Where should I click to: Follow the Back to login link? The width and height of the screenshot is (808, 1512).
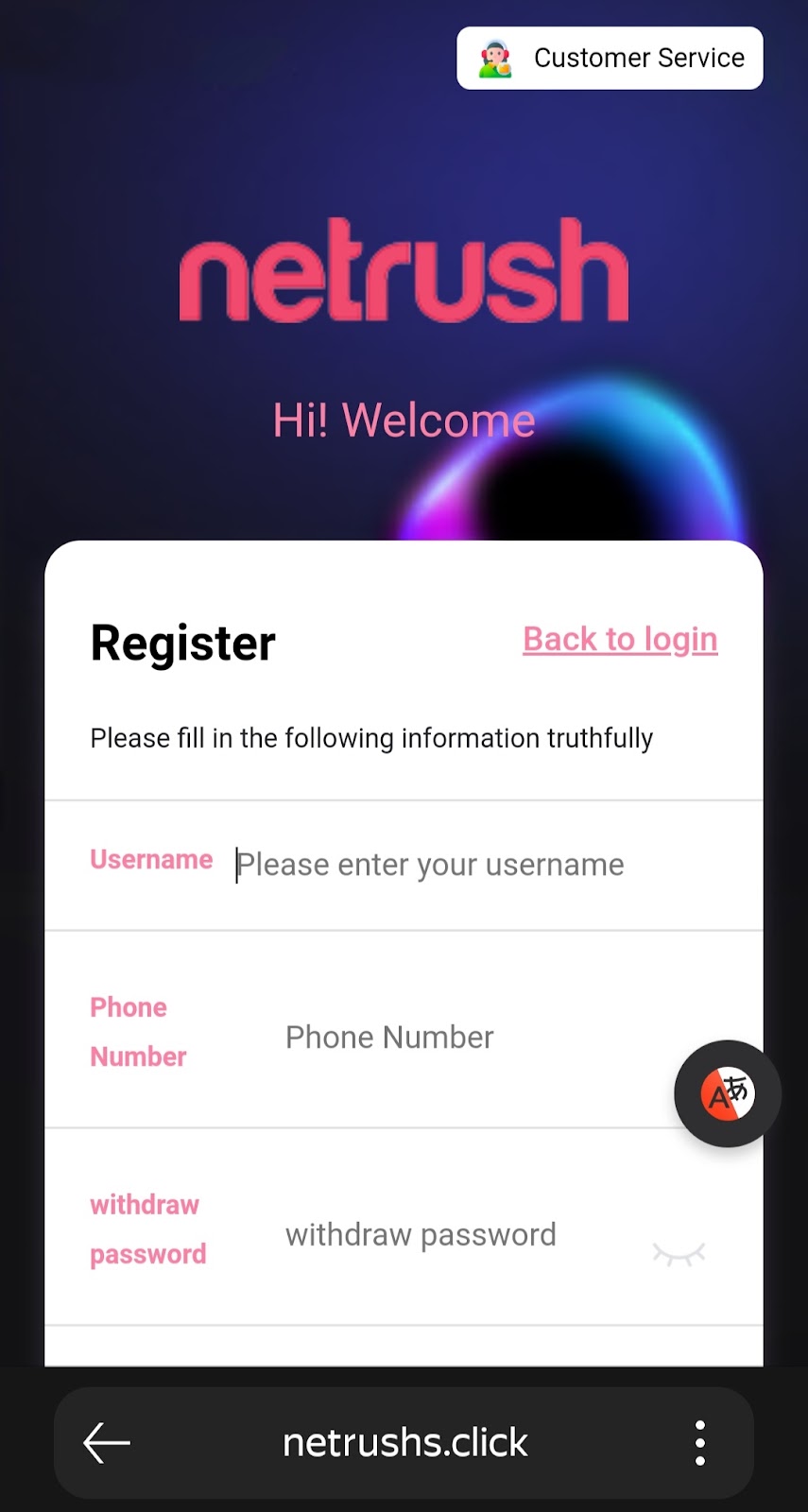[620, 640]
